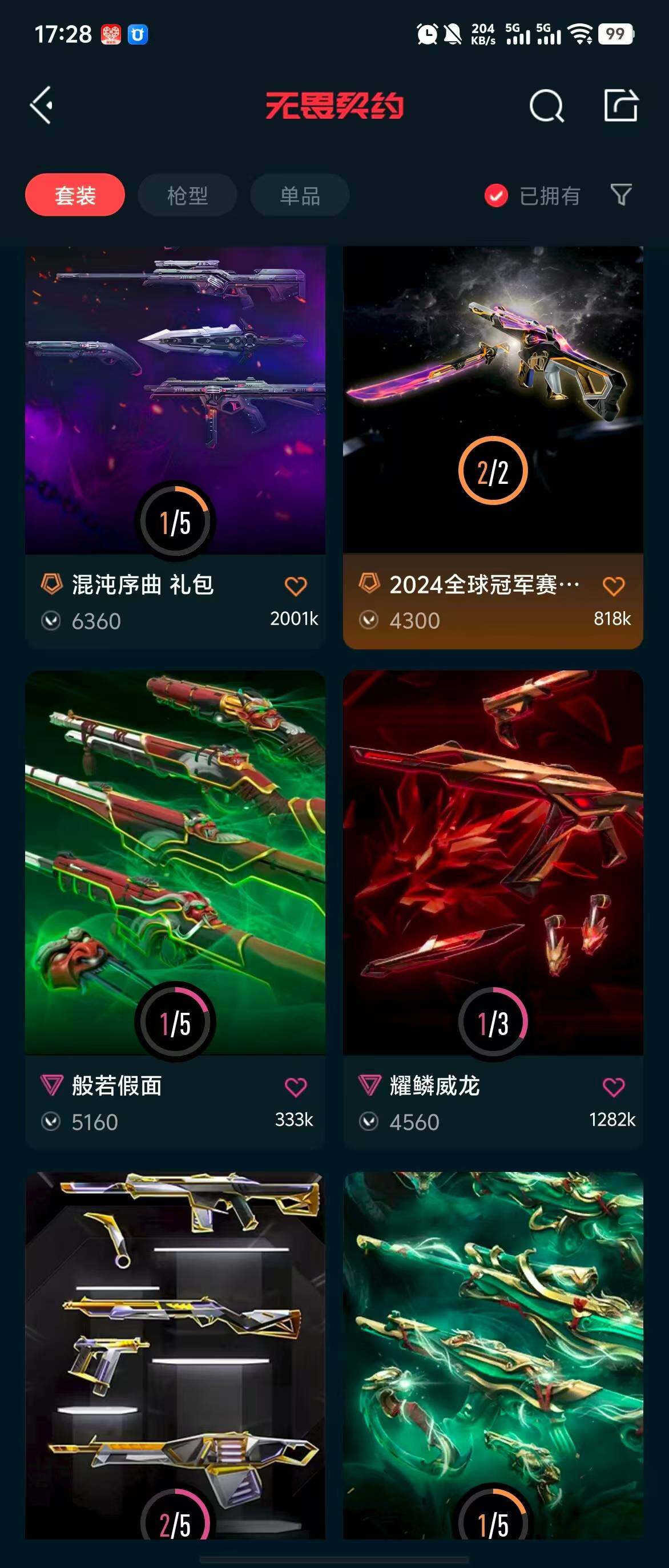Toggle the 已拥有 owned filter checkbox
This screenshot has width=669, height=1568.
(496, 195)
